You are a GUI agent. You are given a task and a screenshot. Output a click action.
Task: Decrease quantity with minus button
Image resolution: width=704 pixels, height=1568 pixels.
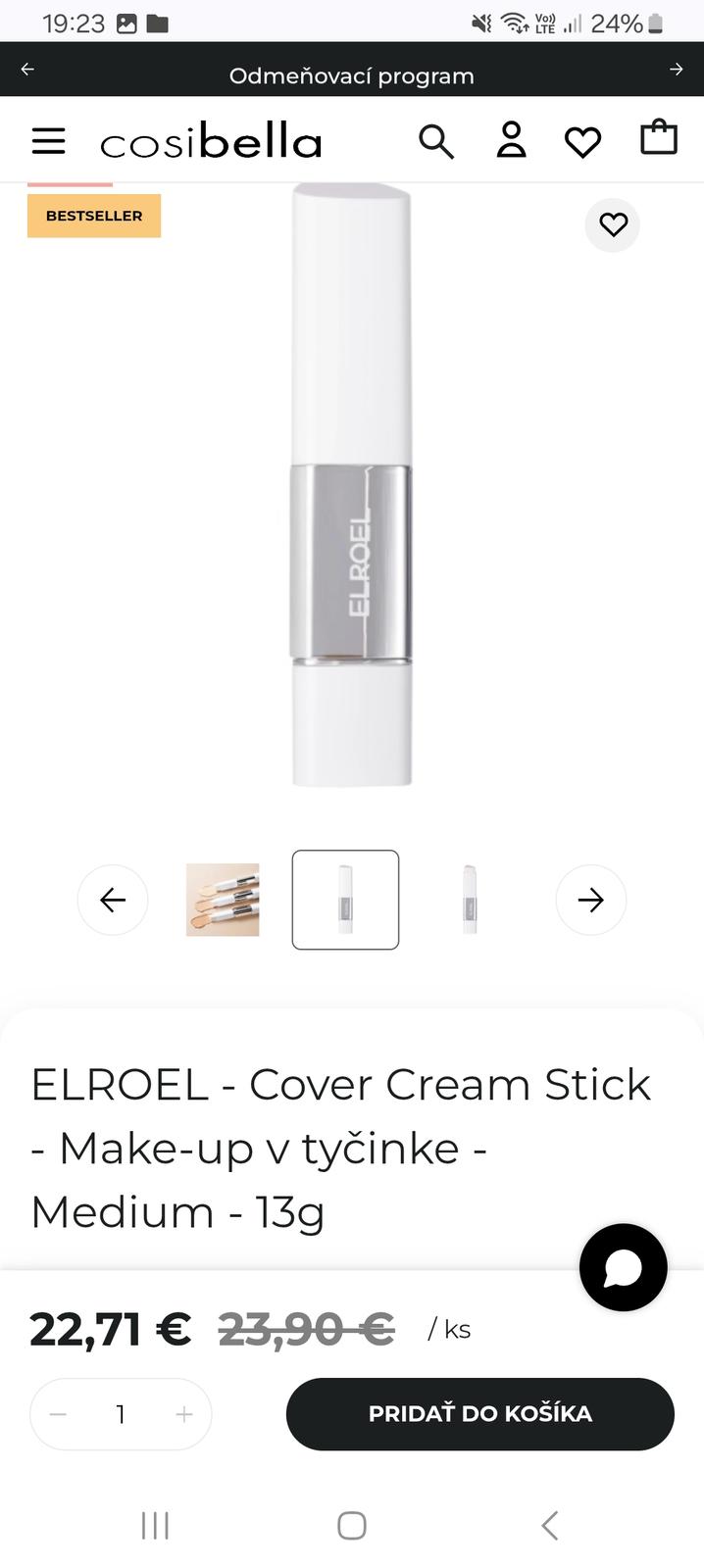(58, 1414)
